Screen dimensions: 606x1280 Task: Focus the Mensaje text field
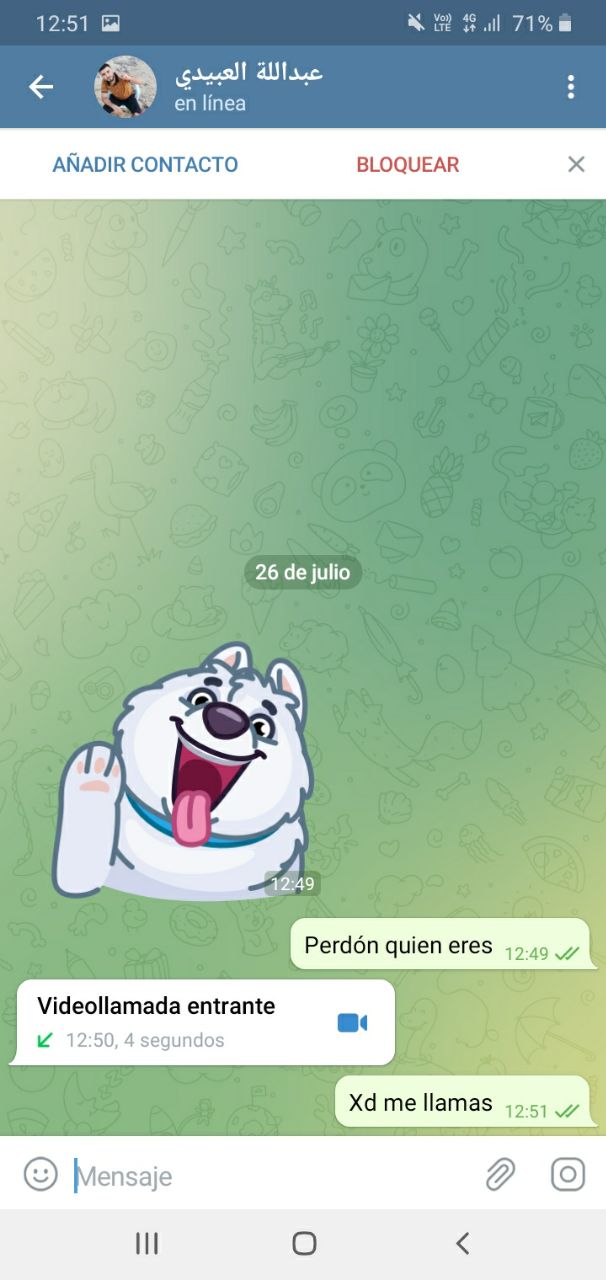270,1176
